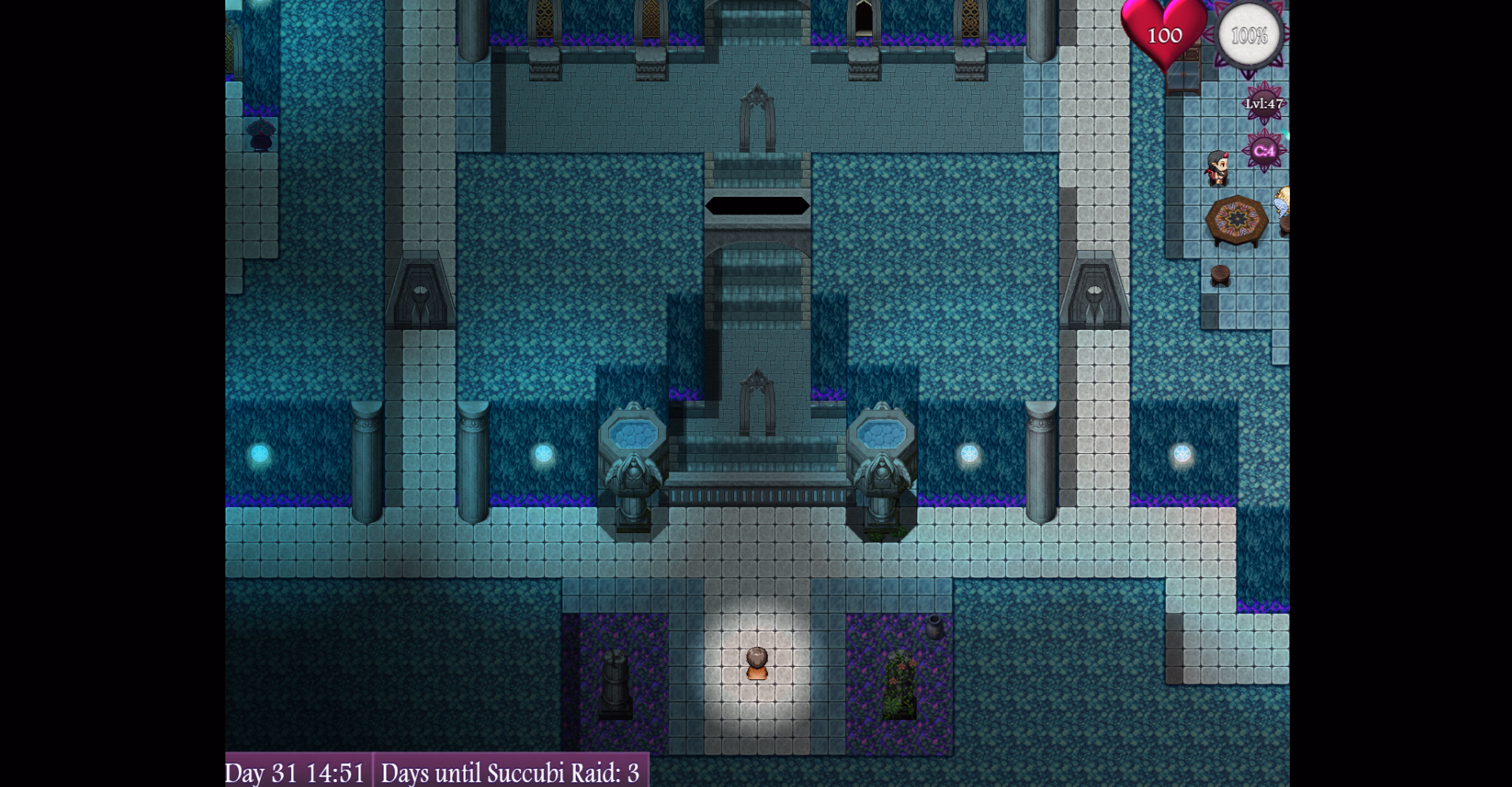Open the C:4 spiked badge

click(x=1264, y=150)
